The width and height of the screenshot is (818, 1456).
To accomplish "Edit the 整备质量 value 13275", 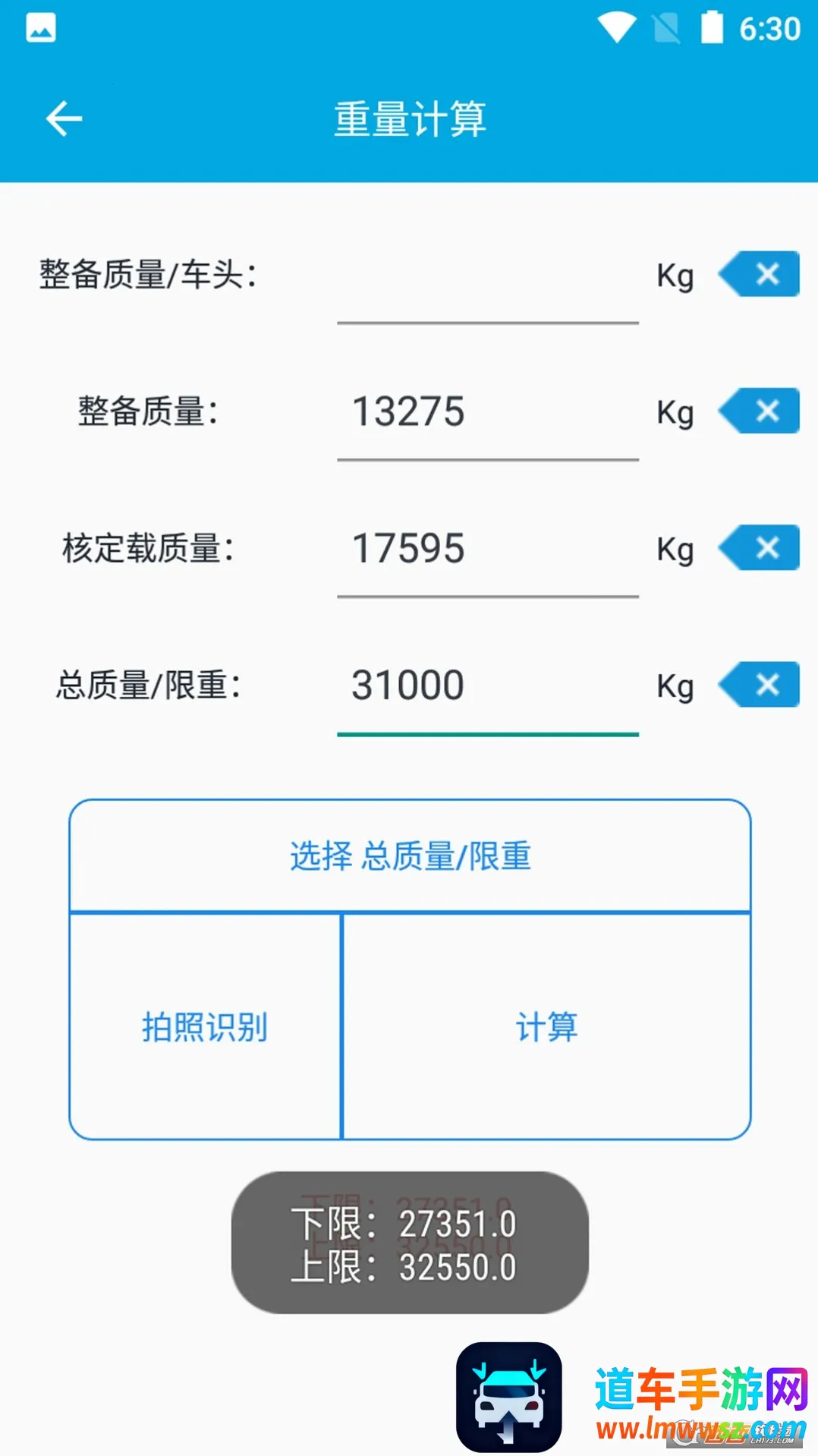I will [487, 412].
